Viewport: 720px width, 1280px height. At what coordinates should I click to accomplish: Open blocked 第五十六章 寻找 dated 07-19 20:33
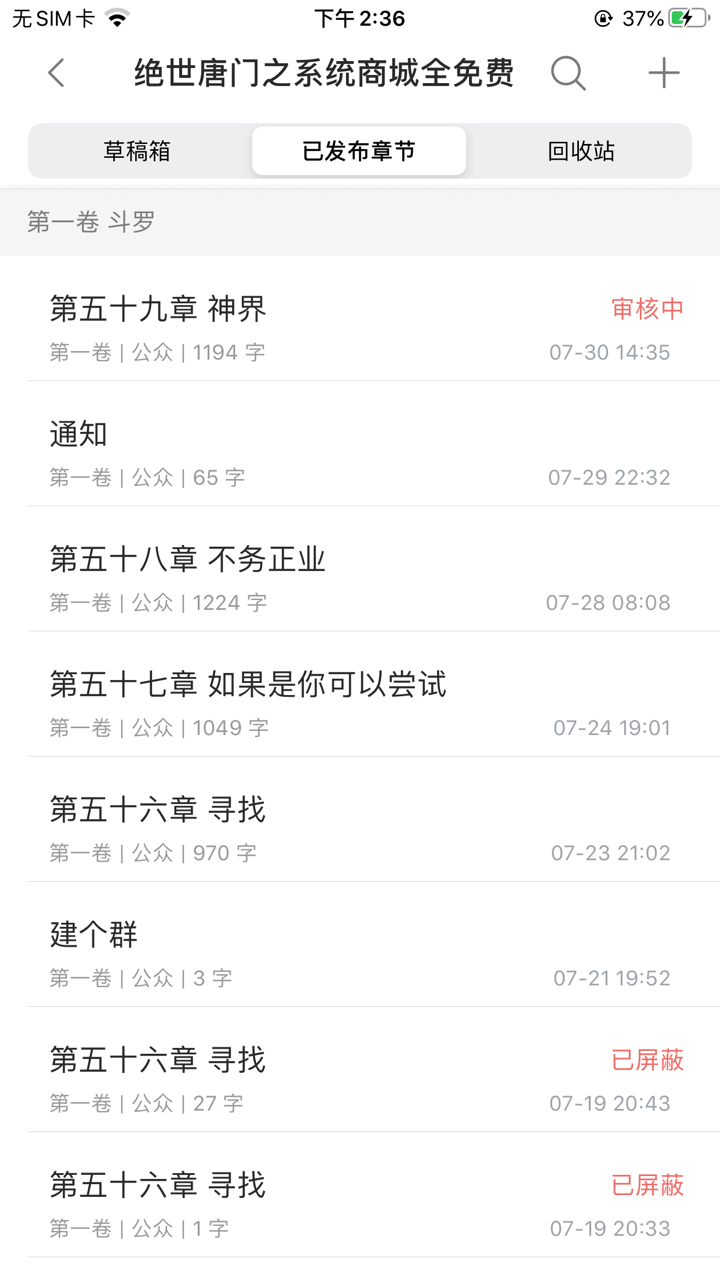click(x=360, y=1194)
